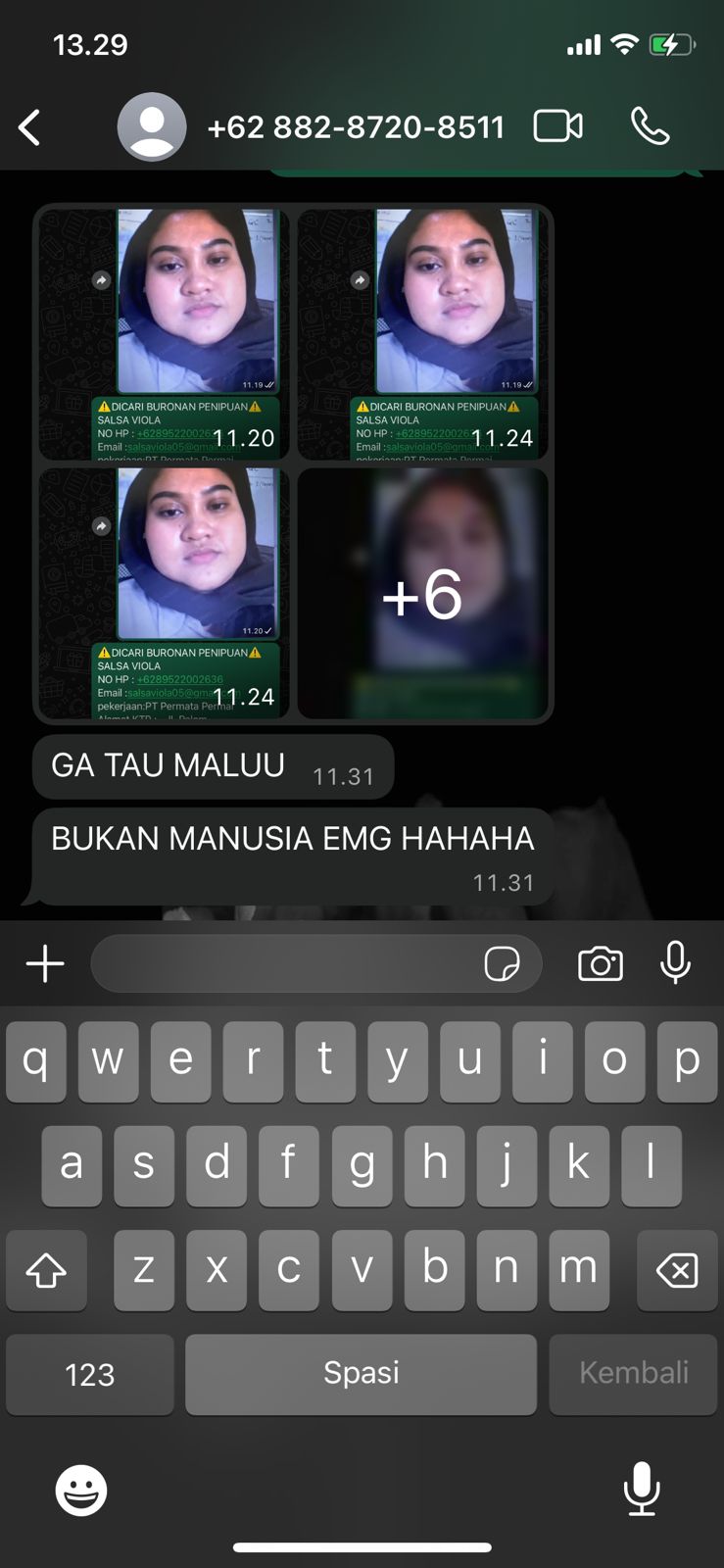
Task: Record a voice message
Action: (675, 962)
